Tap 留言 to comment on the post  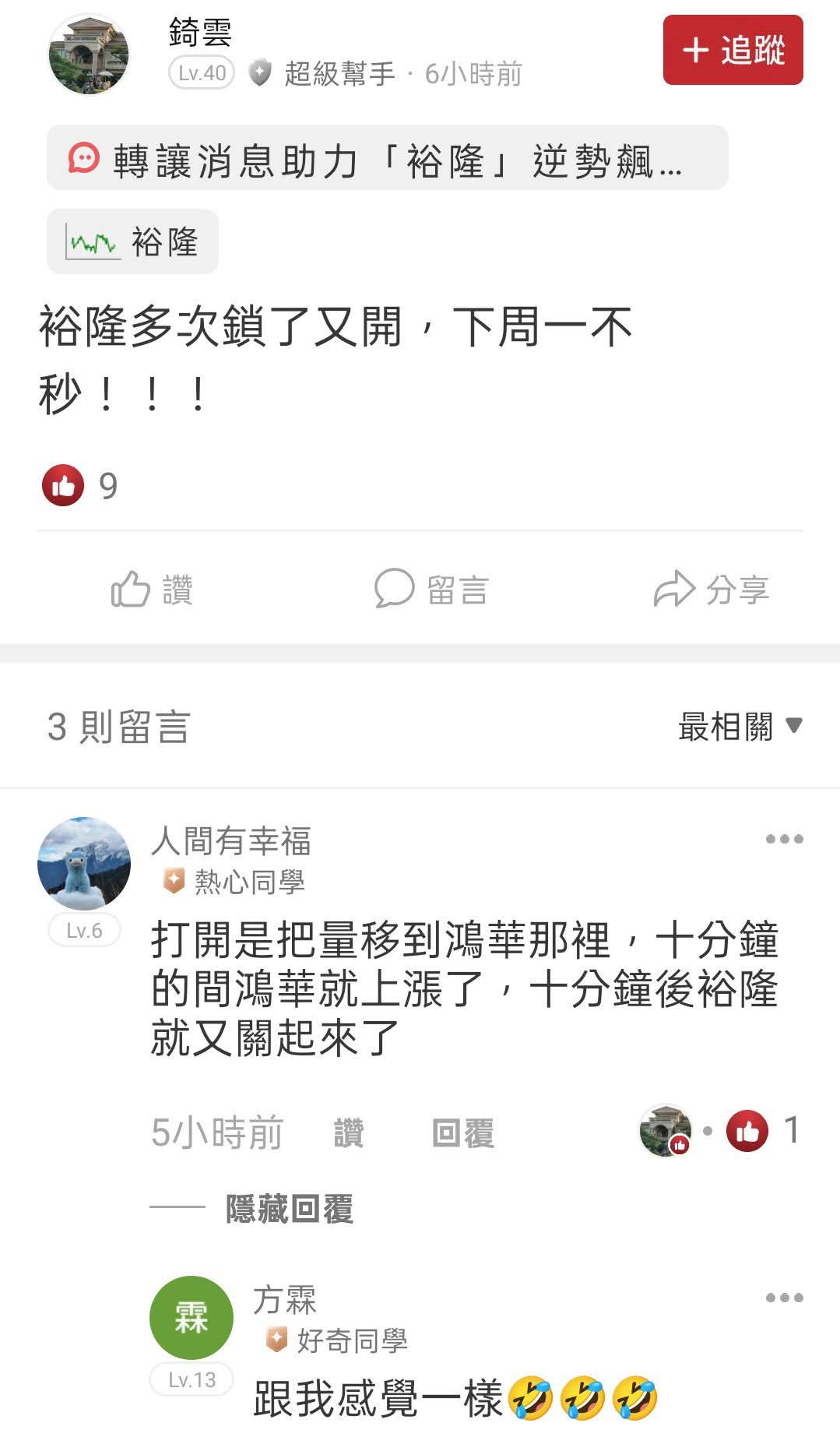[x=431, y=589]
